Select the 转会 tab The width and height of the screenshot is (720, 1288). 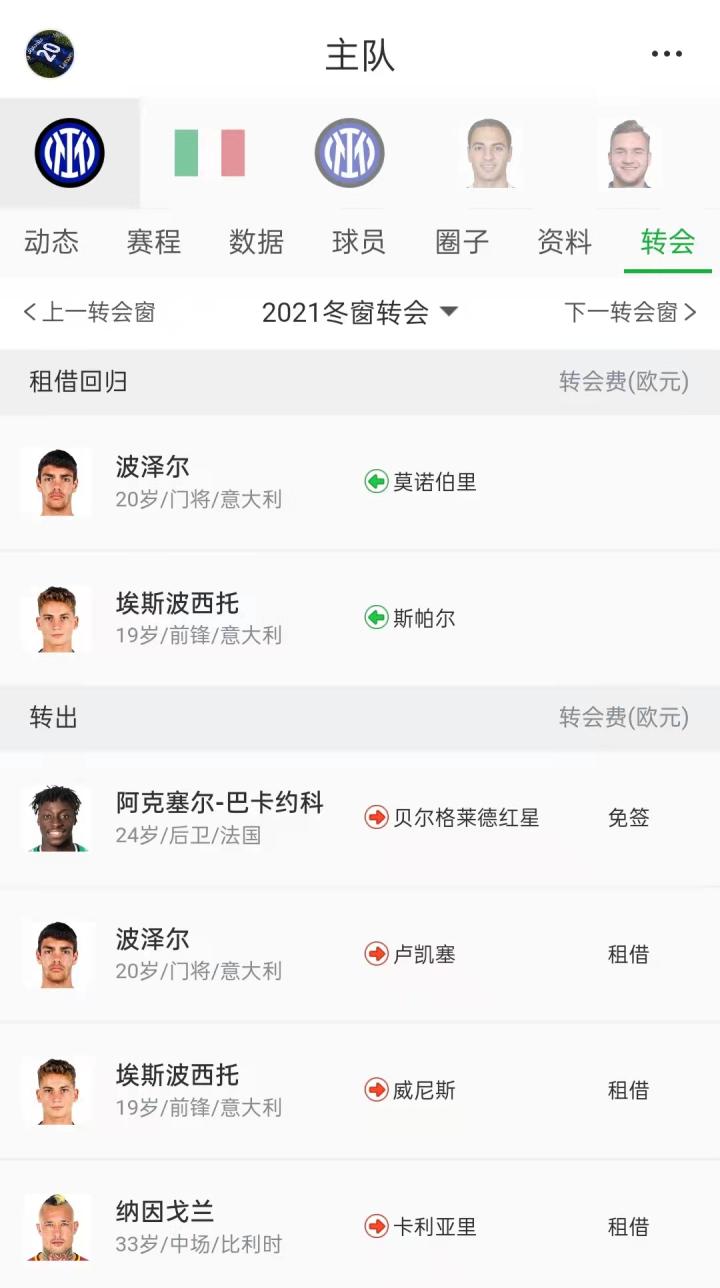pyautogui.click(x=667, y=242)
